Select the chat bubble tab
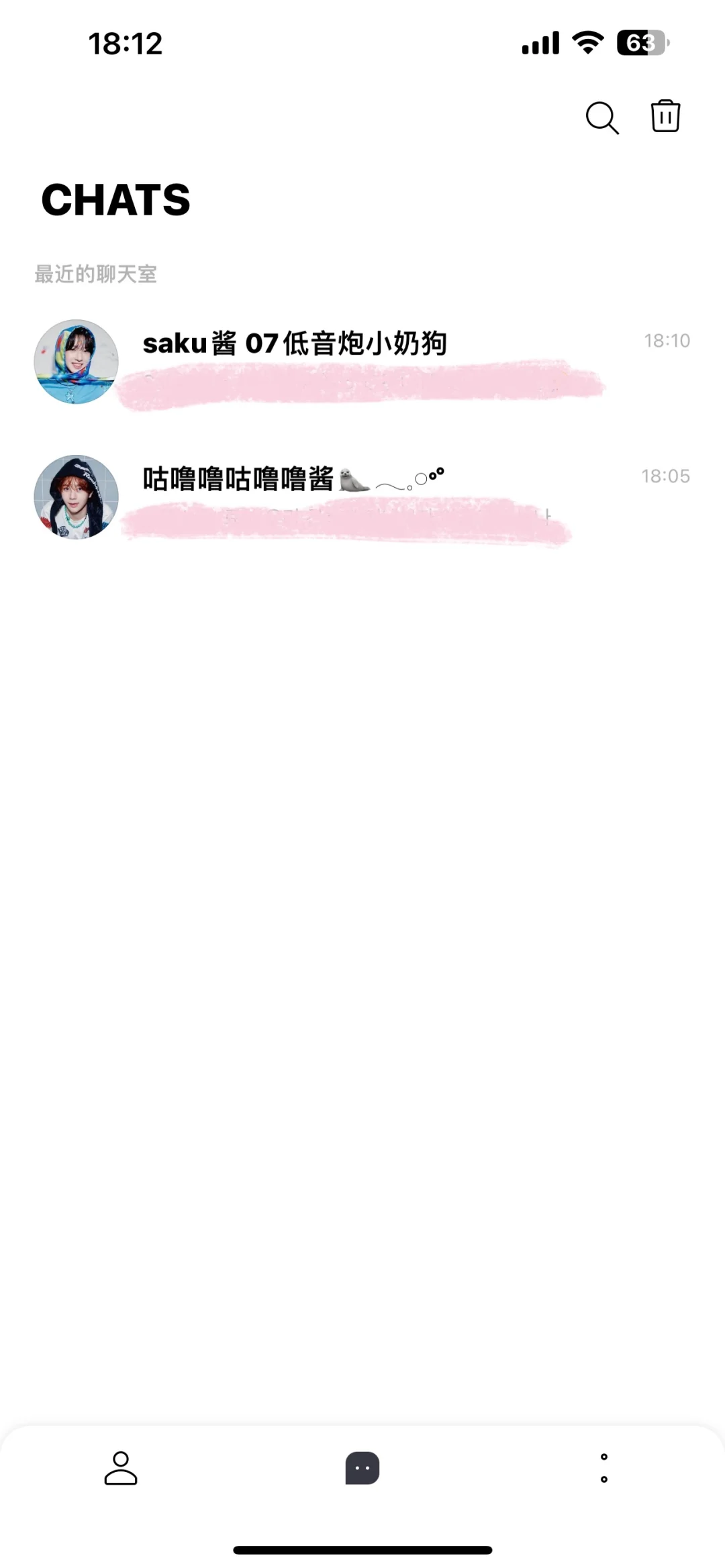The height and width of the screenshot is (1568, 725). (362, 1468)
